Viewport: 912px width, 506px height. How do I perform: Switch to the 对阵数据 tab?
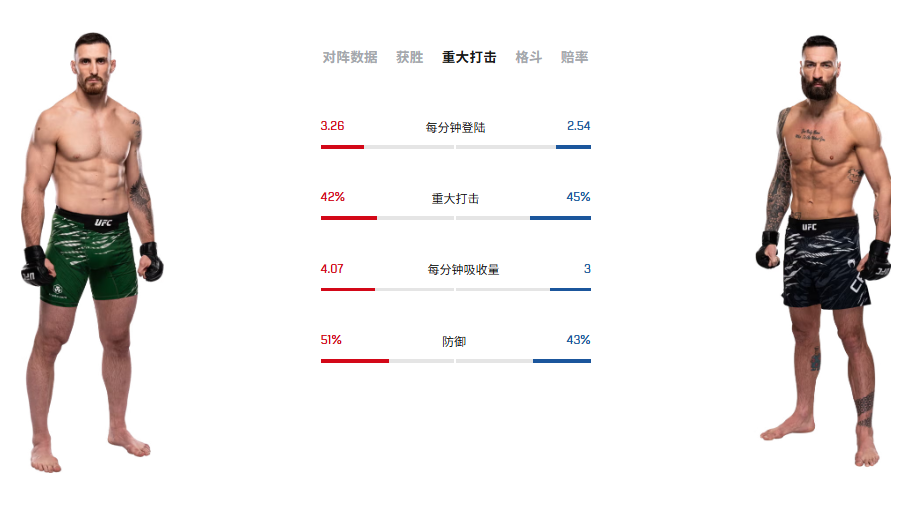tap(350, 57)
